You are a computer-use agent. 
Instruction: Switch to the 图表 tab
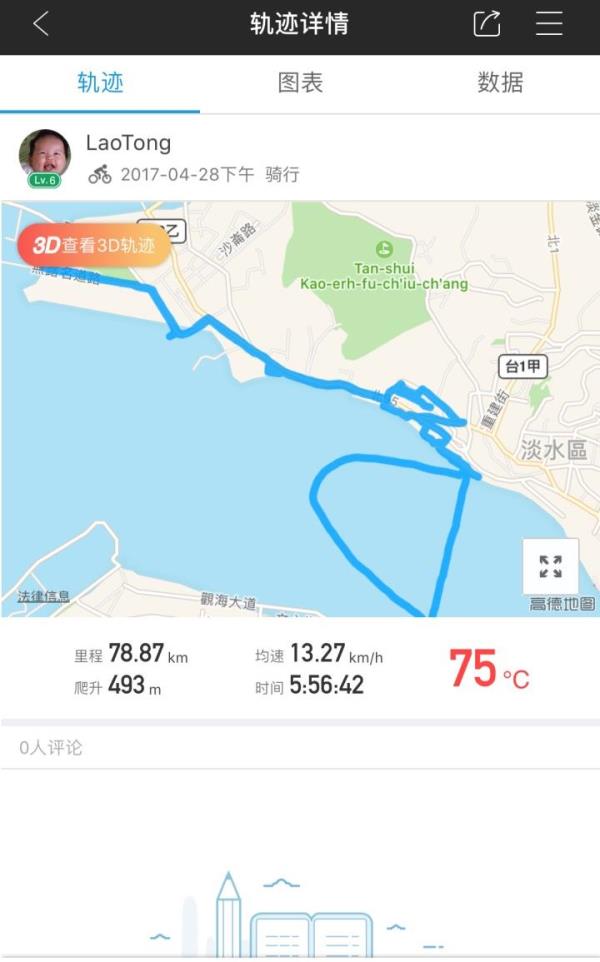click(300, 83)
